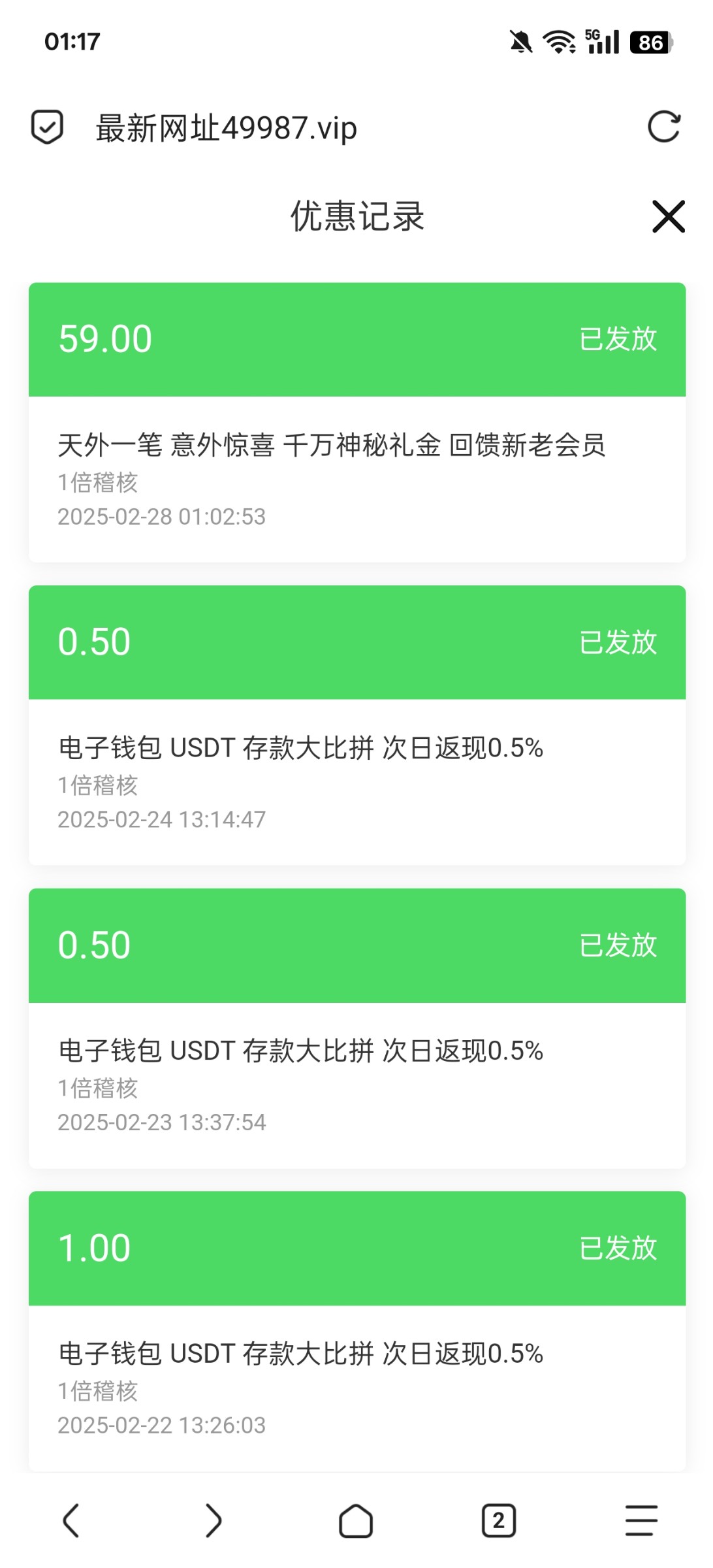Go forward to the next page
The height and width of the screenshot is (1568, 713).
[214, 1520]
